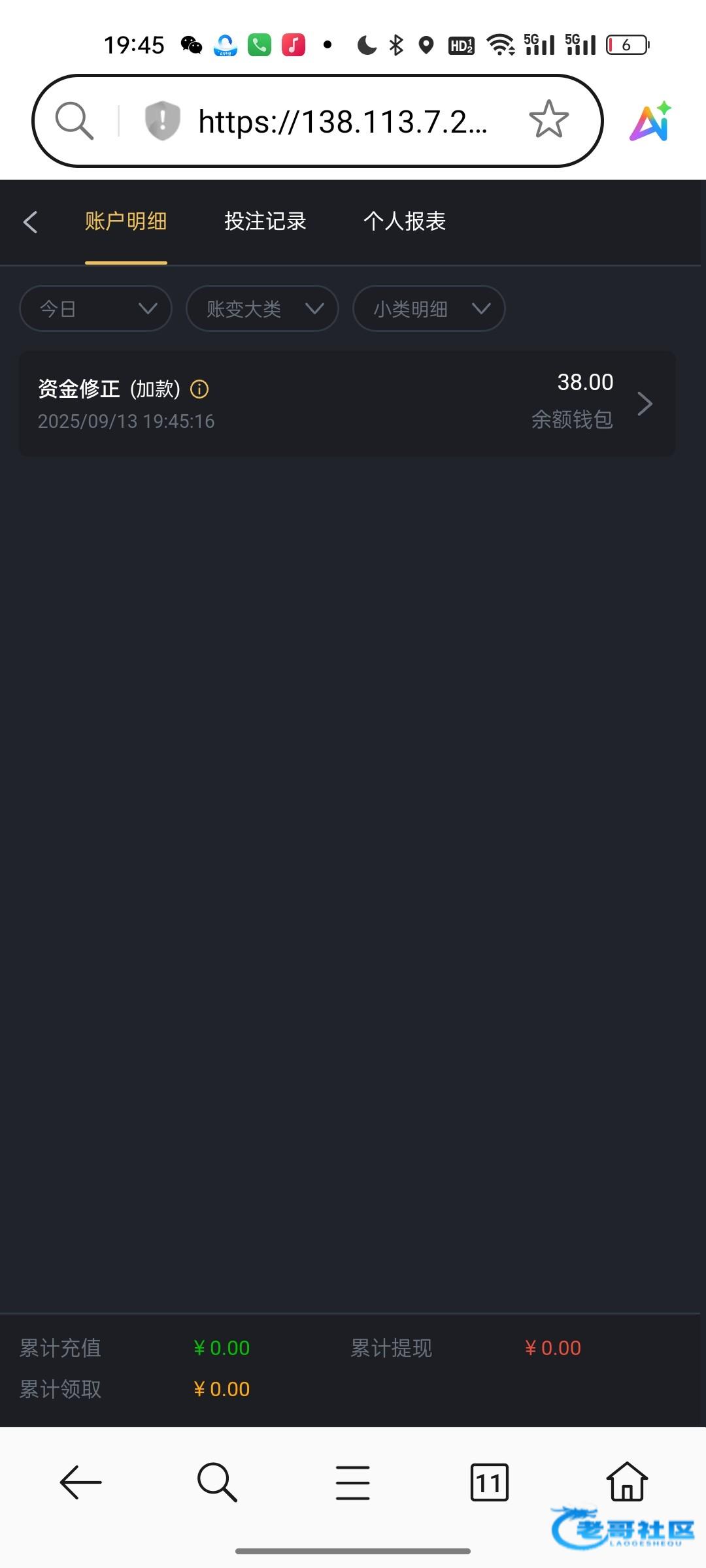Bookmark this page with the star icon
Viewport: 706px width, 1568px height.
pos(548,120)
